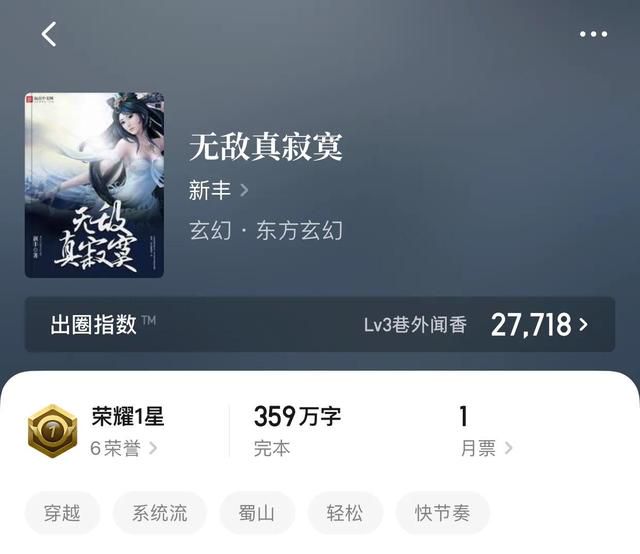Select the 蜀山 tag chip

(257, 513)
